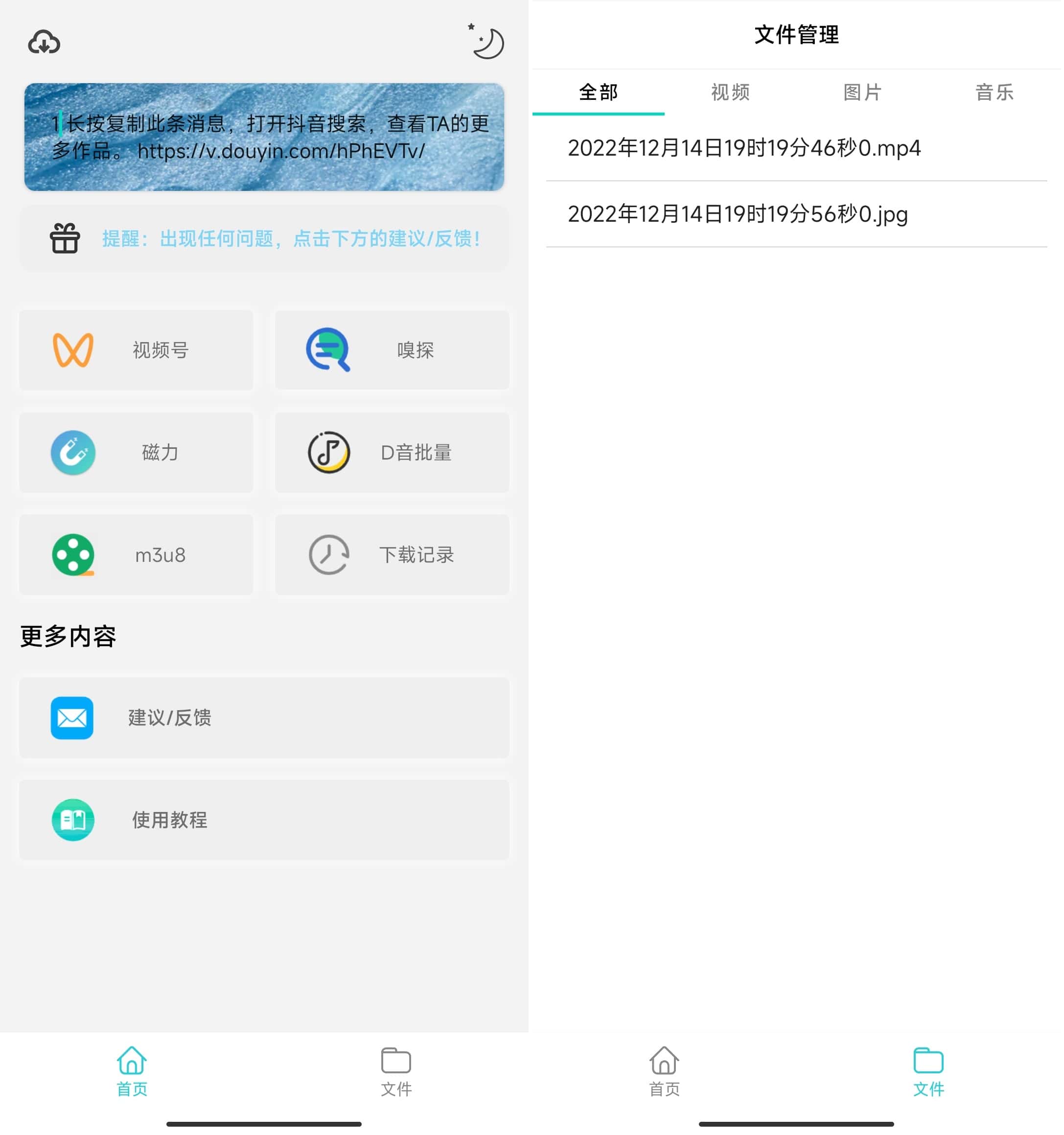Switch to the 全部 tab
1064x1135 pixels.
pyautogui.click(x=599, y=93)
